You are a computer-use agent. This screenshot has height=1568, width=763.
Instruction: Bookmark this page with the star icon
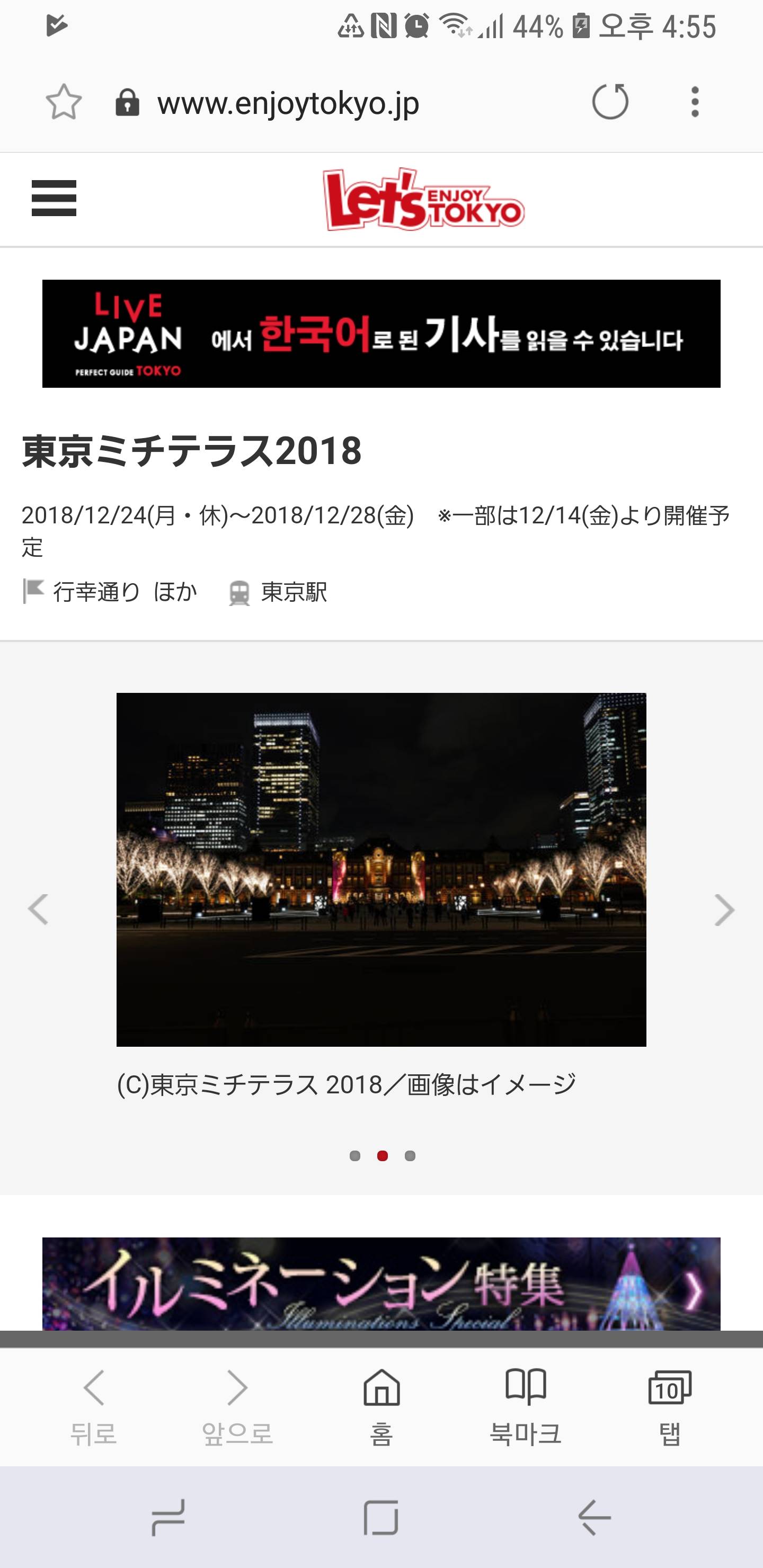pos(64,102)
